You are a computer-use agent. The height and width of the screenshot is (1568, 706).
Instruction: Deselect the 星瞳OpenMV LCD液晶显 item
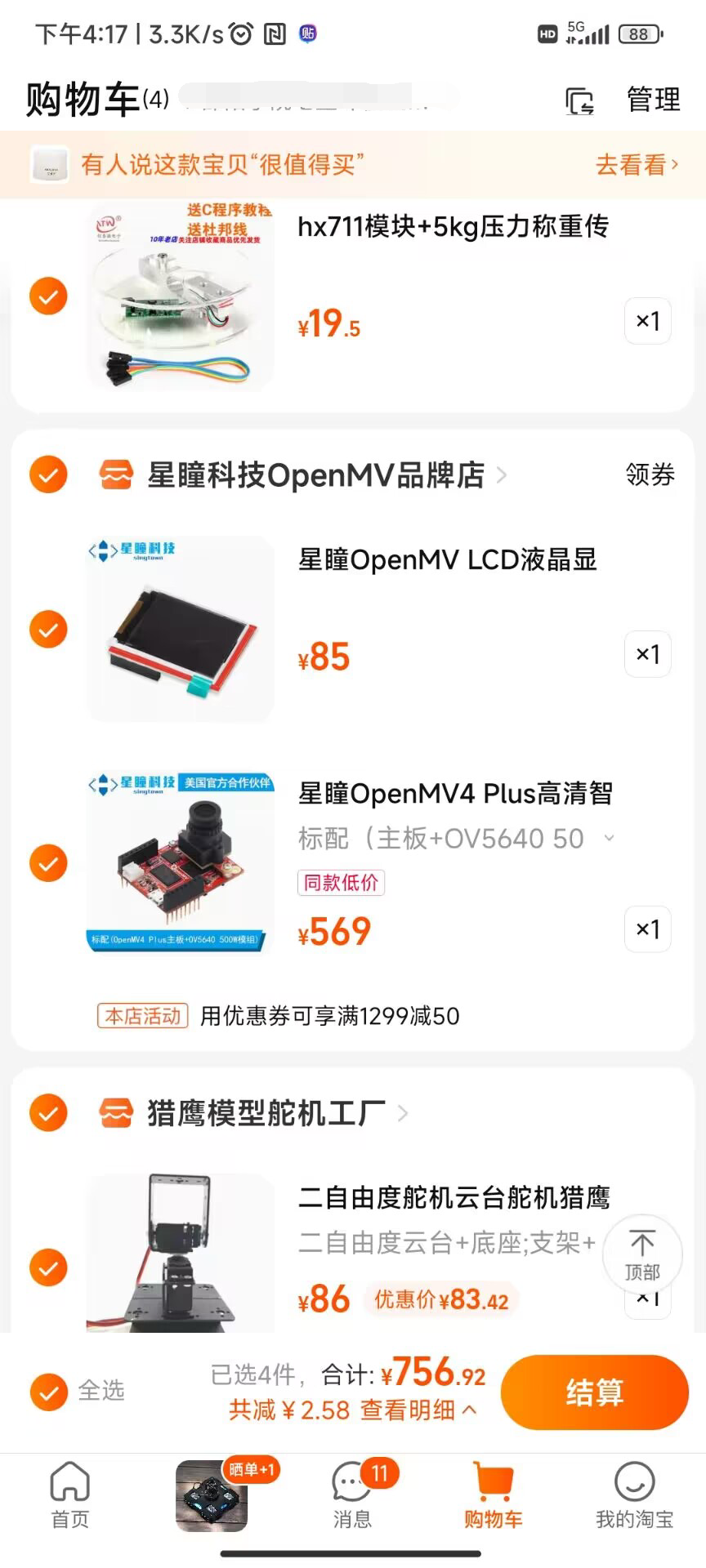click(x=48, y=629)
